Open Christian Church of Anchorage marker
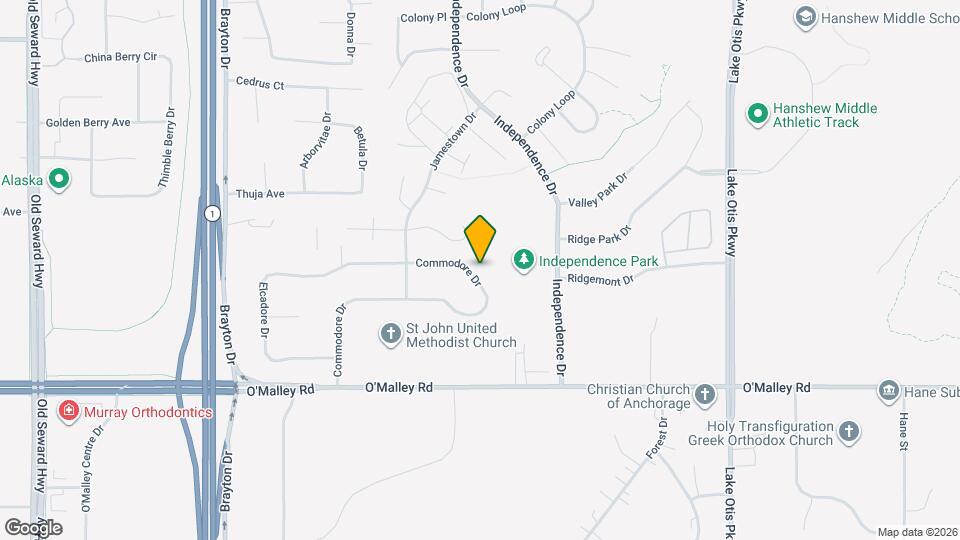 pyautogui.click(x=705, y=394)
